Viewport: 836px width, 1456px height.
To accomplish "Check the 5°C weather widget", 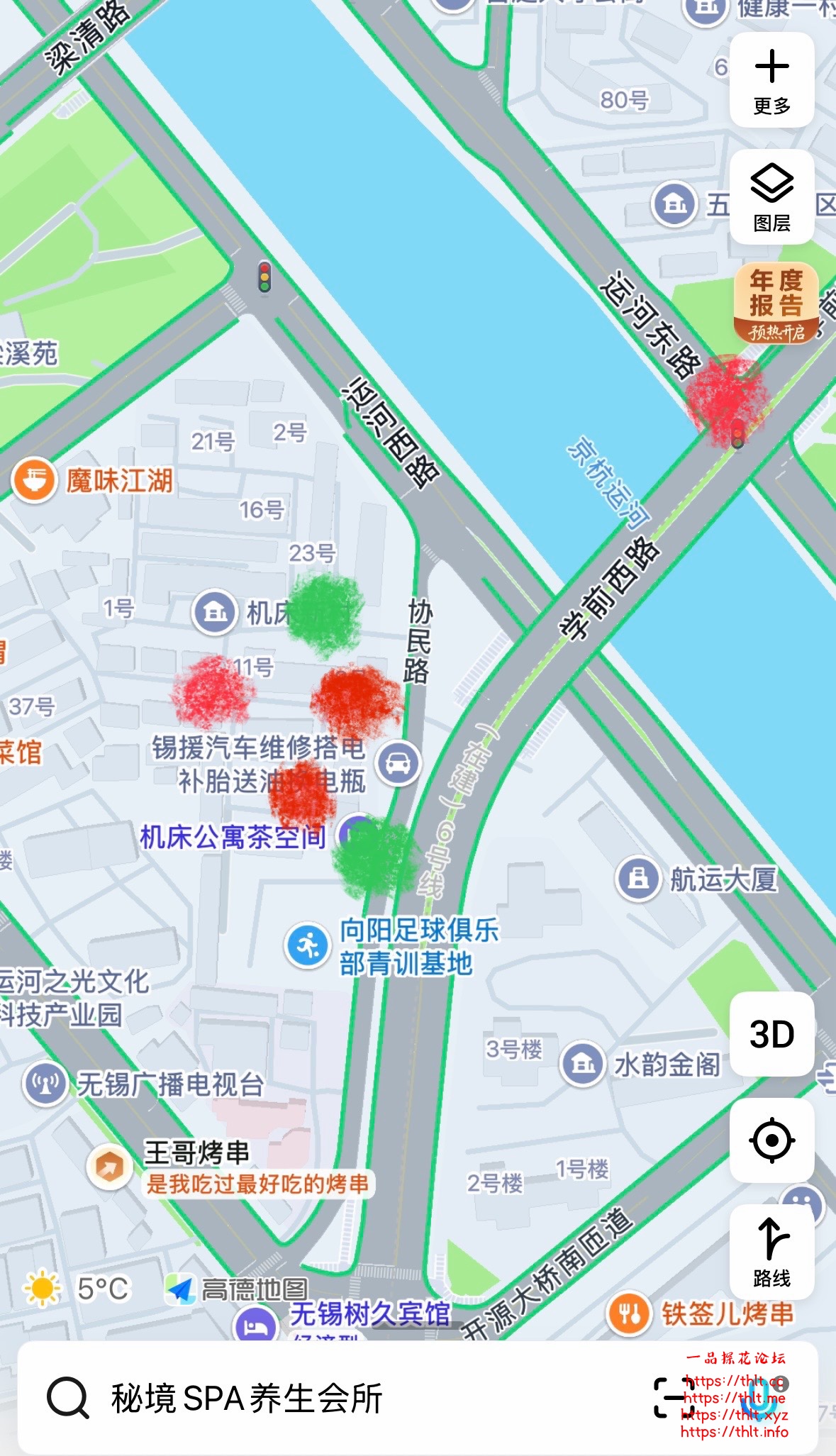I will click(x=78, y=1289).
